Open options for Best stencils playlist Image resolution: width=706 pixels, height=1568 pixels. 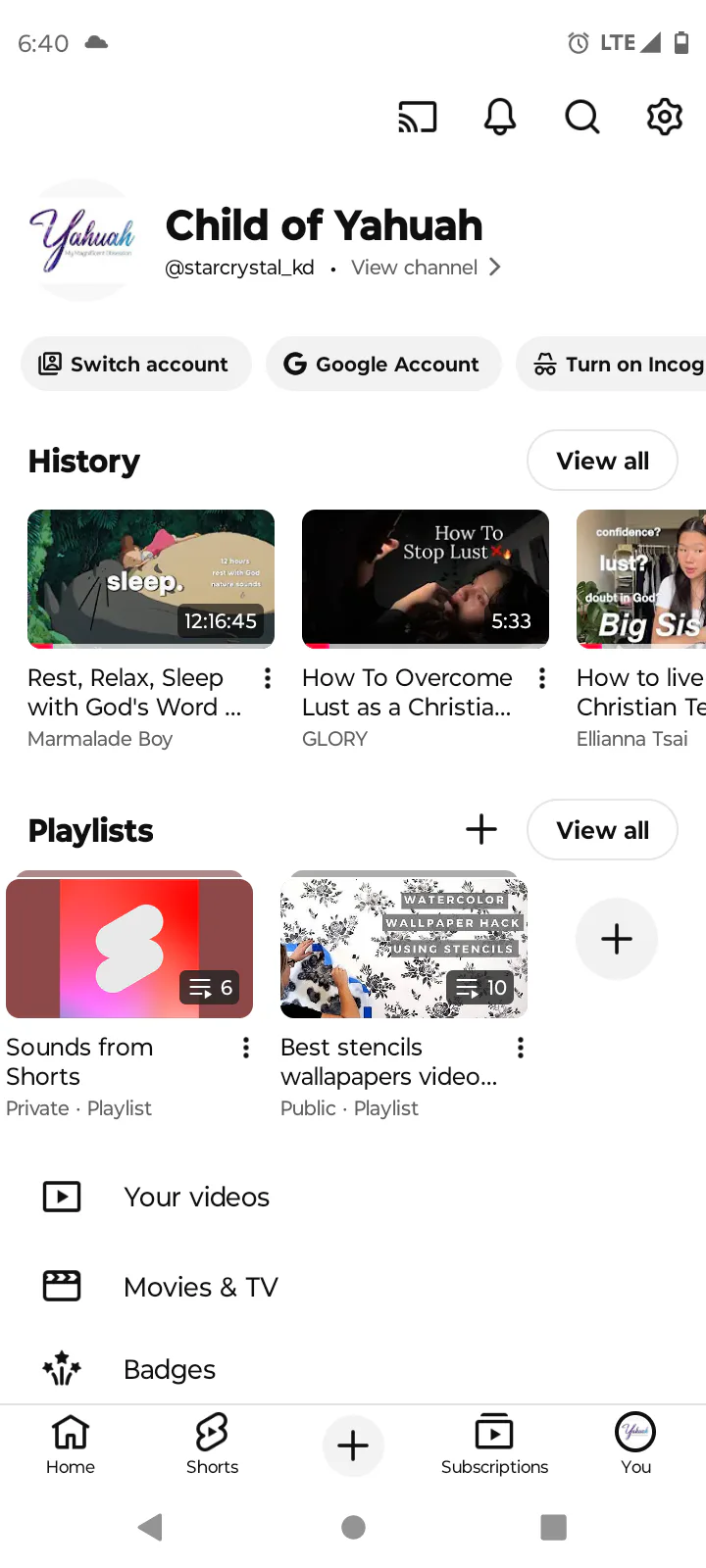521,1048
